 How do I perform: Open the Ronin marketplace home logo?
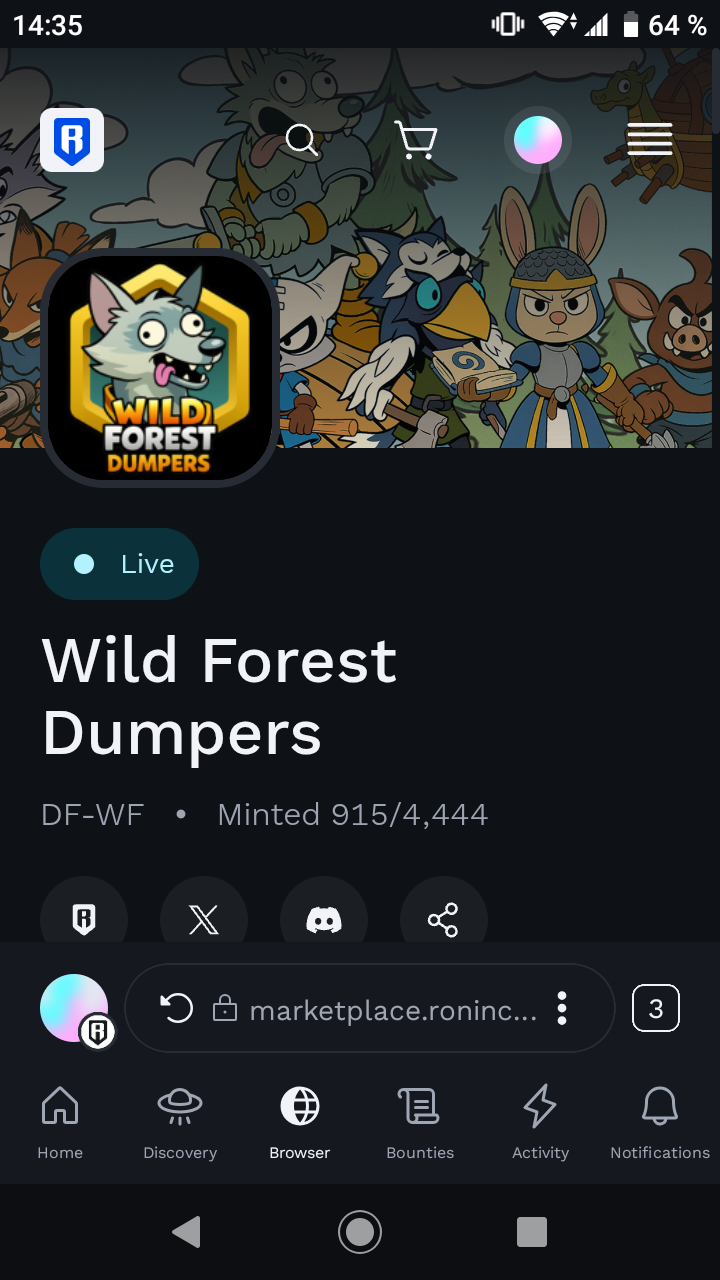[72, 140]
